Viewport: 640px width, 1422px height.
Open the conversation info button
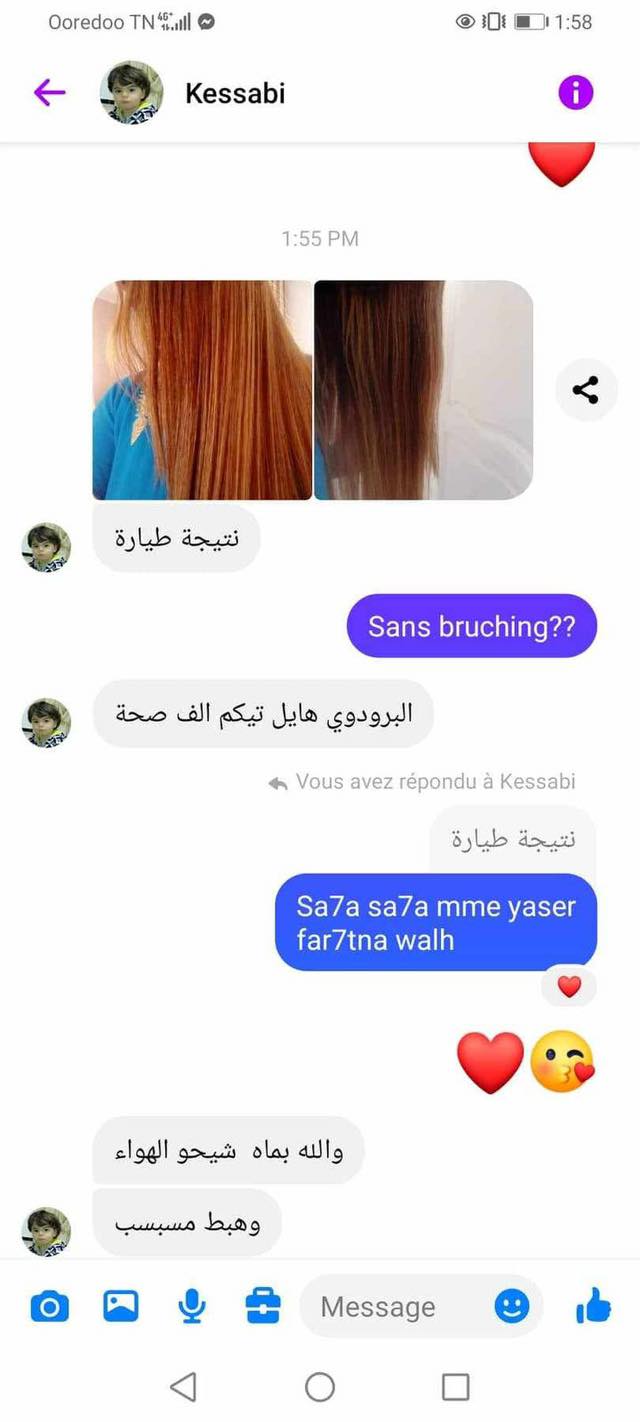[x=575, y=93]
